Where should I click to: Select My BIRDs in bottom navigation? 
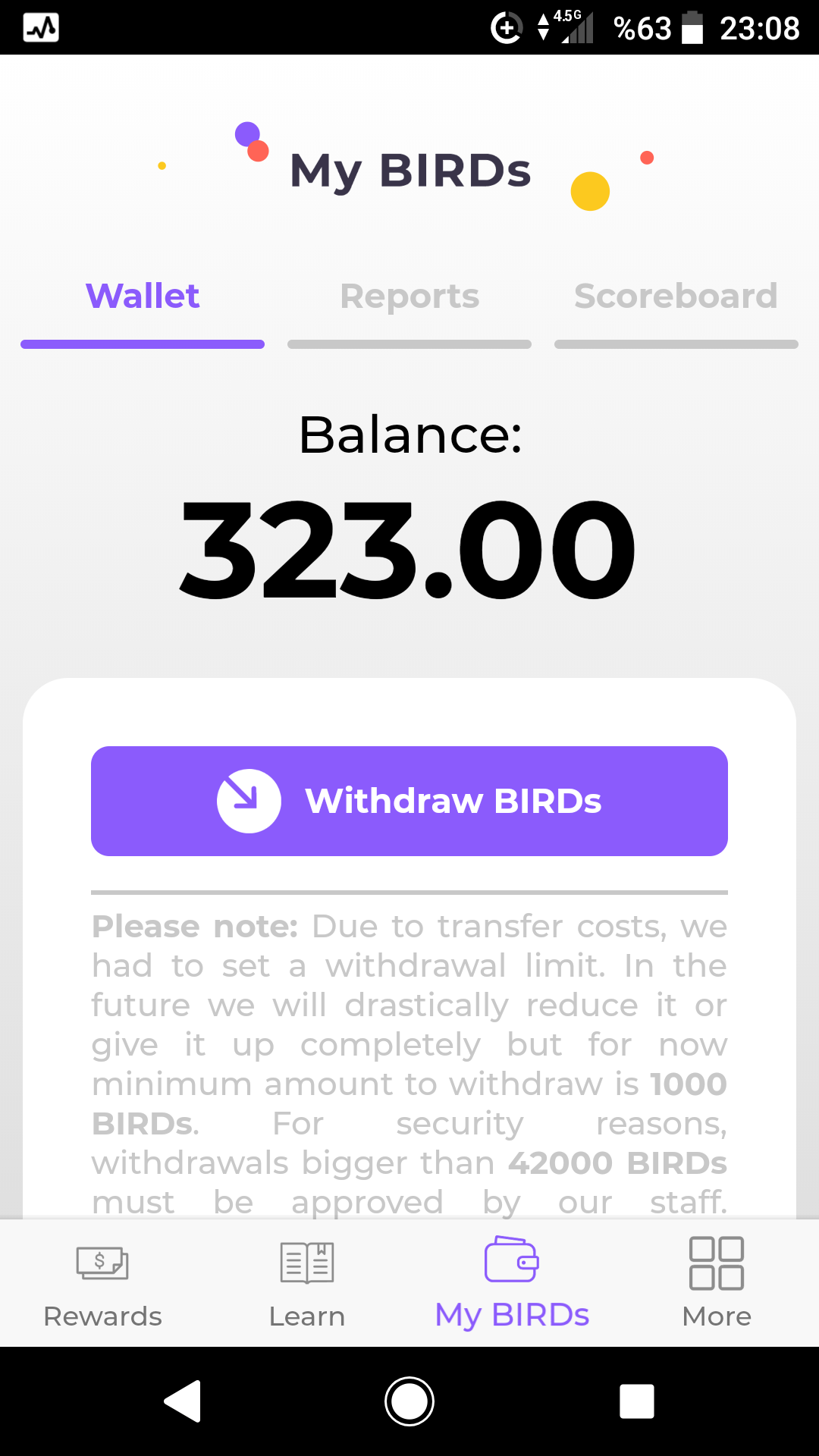[x=512, y=1283]
